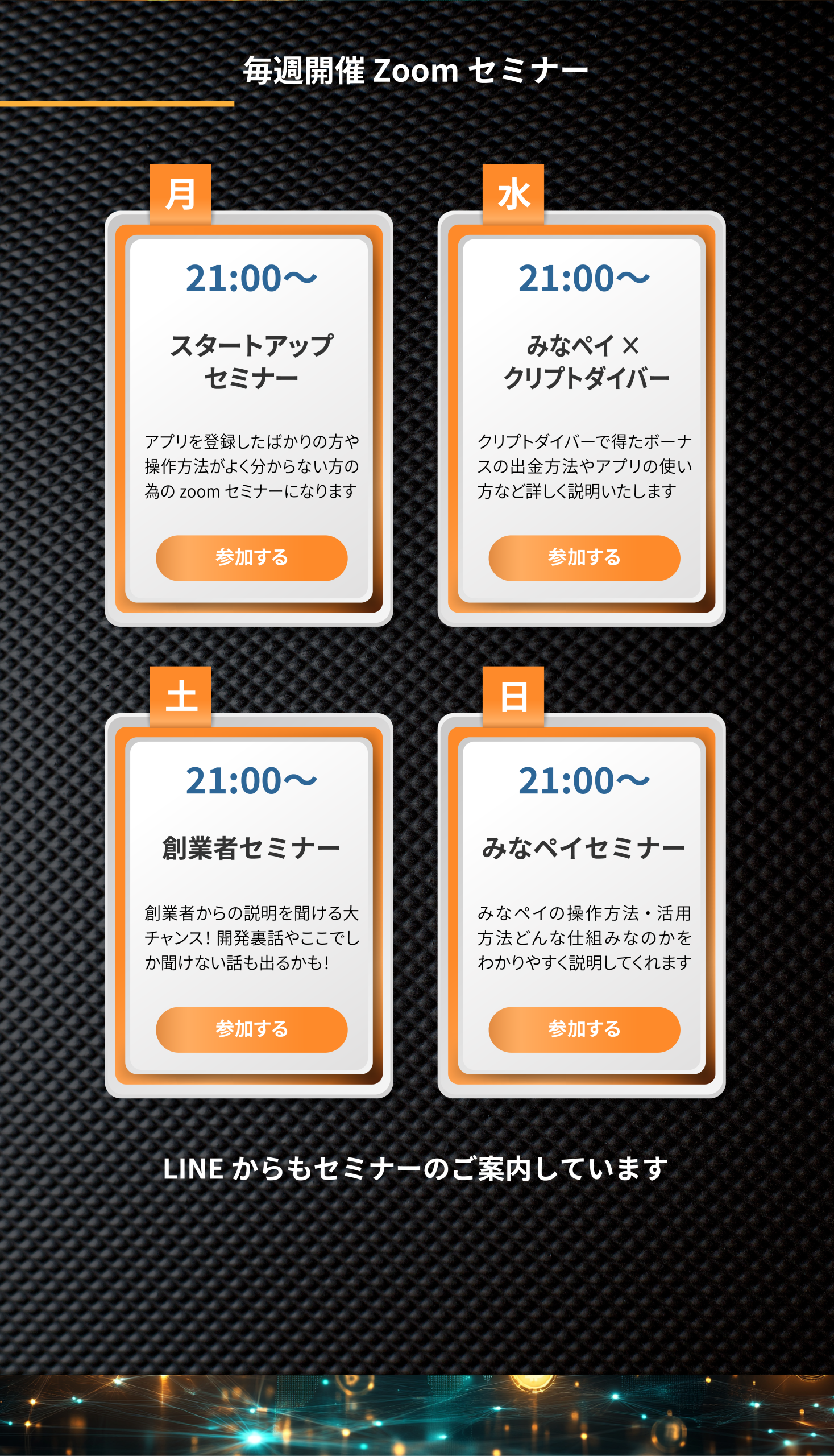Join the Monday startup seminar
The height and width of the screenshot is (1456, 834).
(251, 557)
